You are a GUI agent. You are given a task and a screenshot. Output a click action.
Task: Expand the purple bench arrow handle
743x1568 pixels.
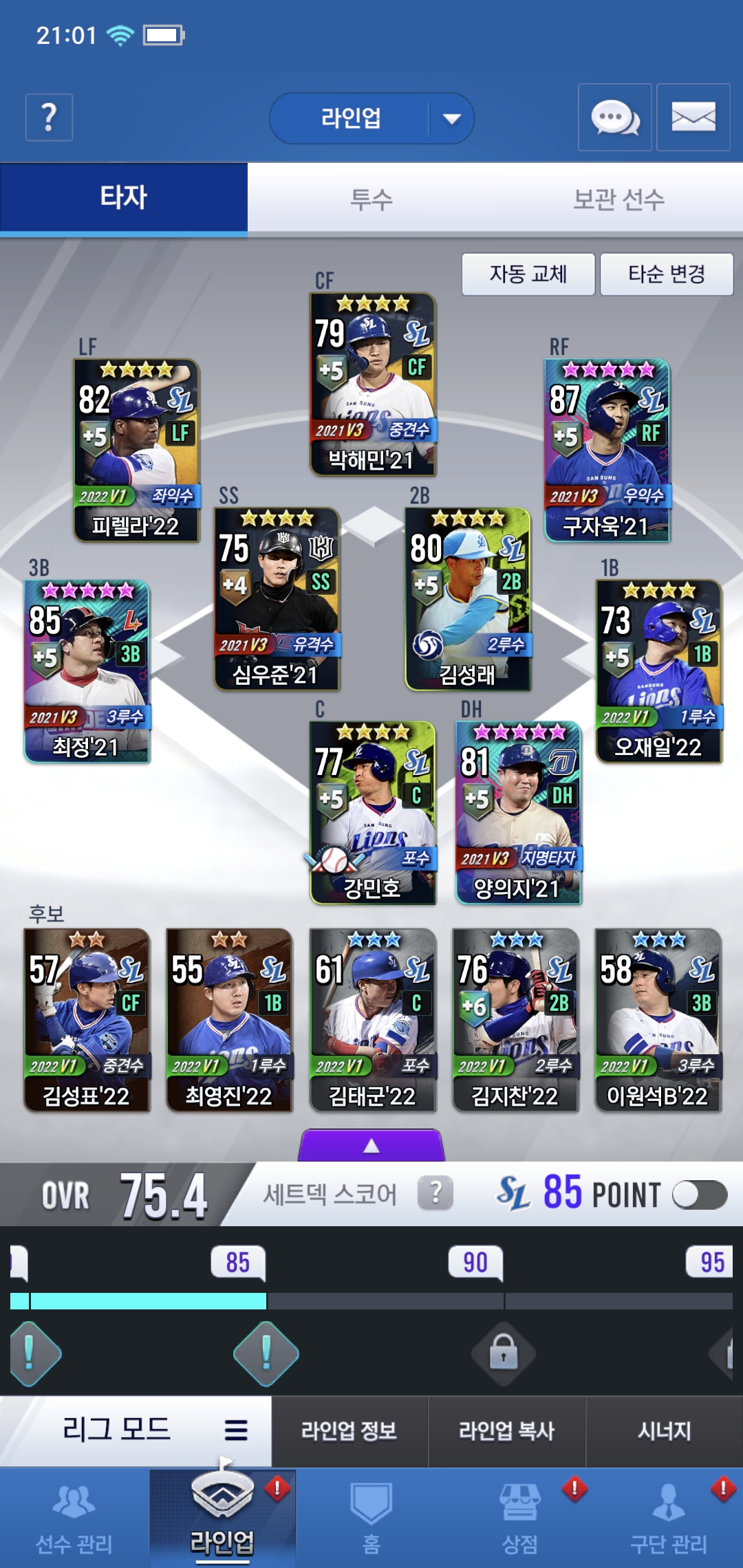(371, 1145)
